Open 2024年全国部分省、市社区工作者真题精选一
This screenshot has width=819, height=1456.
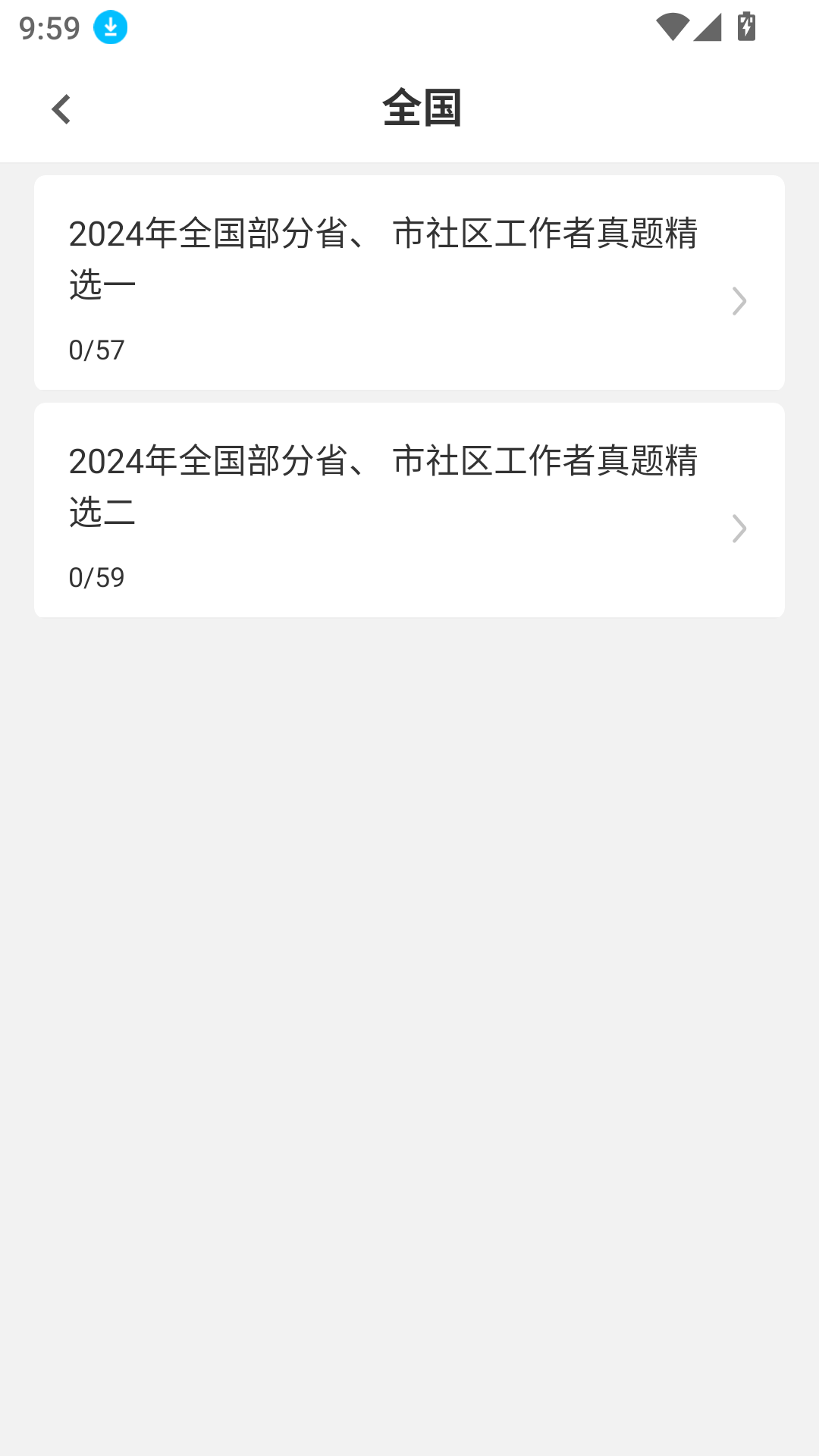pos(409,282)
